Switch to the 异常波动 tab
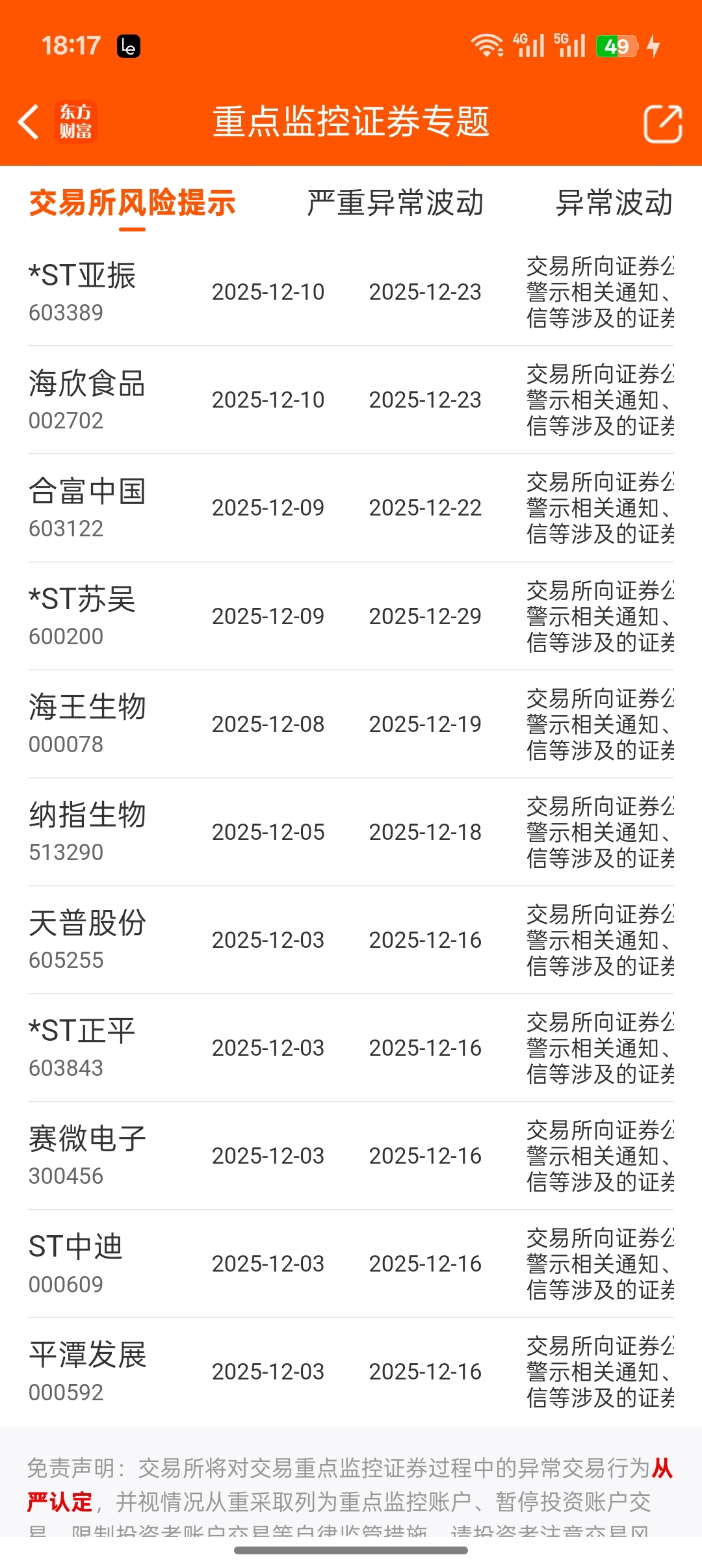The width and height of the screenshot is (702, 1568). pos(614,203)
